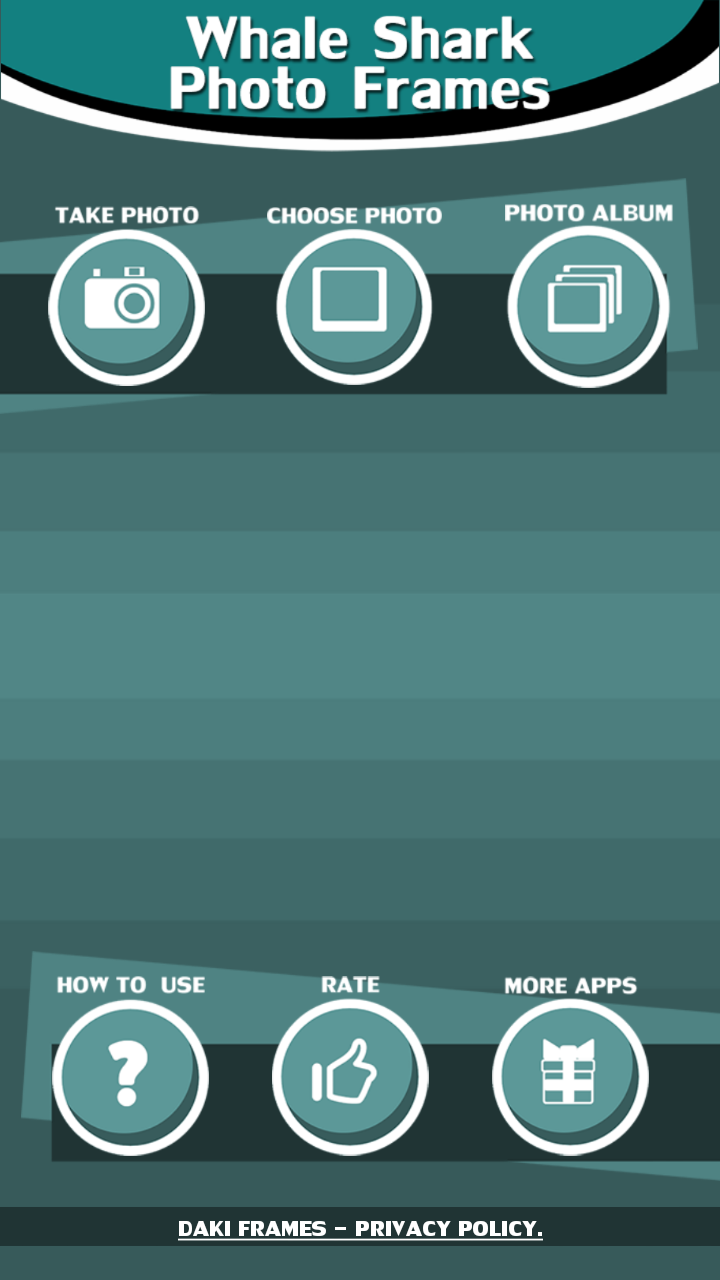Rate the app with the thumbs-up
Image resolution: width=720 pixels, height=1280 pixels.
click(x=350, y=1072)
